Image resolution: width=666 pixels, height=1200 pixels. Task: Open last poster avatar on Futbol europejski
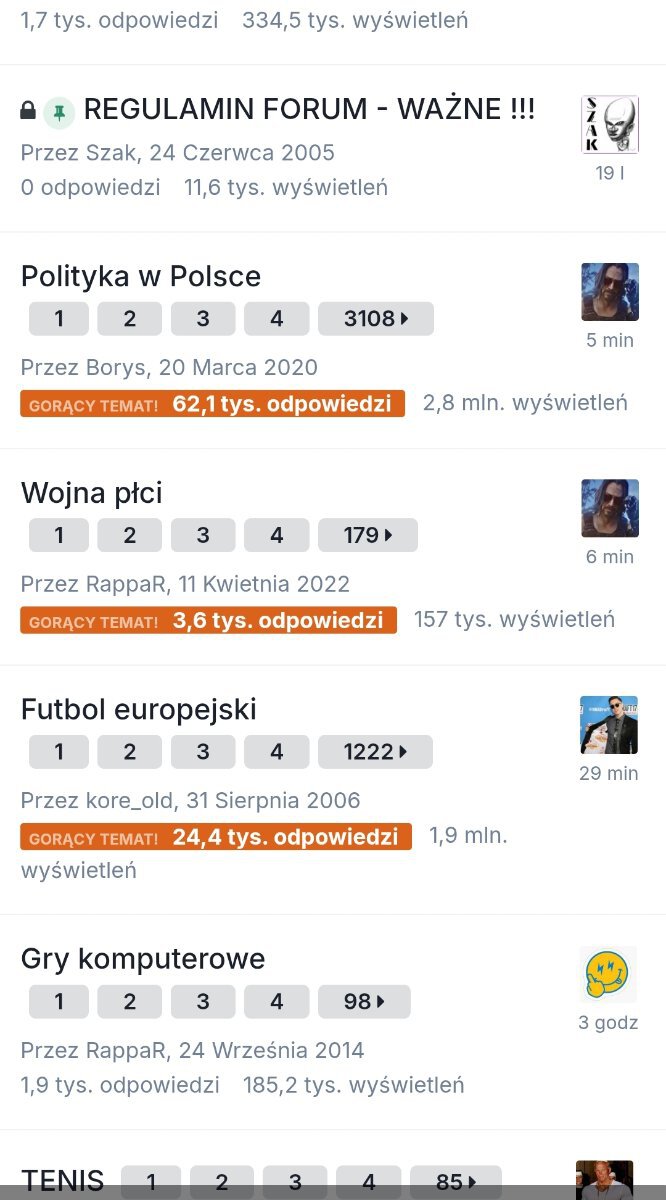609,725
